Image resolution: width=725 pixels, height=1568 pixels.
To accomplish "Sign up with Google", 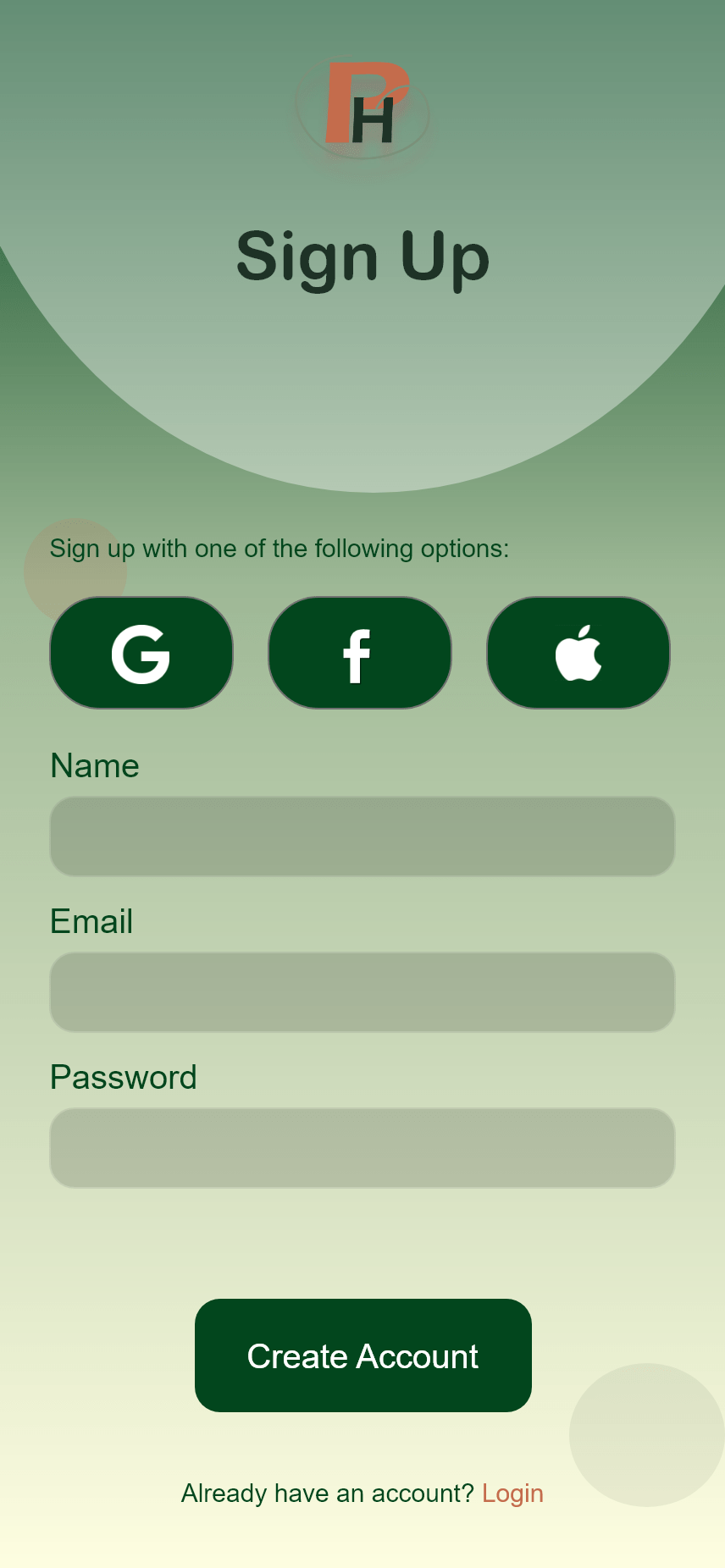I will 141,653.
